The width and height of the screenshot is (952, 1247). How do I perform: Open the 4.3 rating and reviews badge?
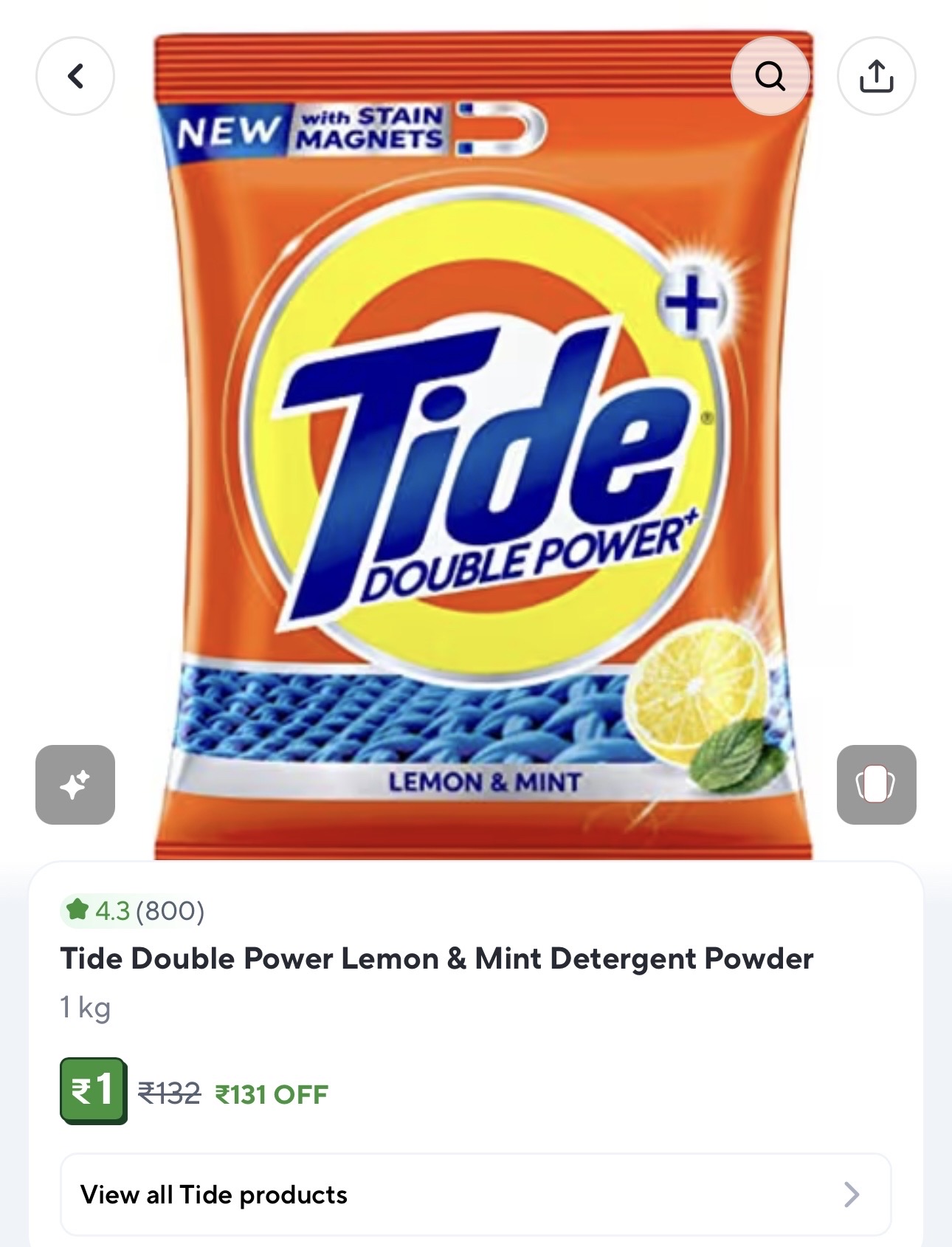pyautogui.click(x=134, y=910)
